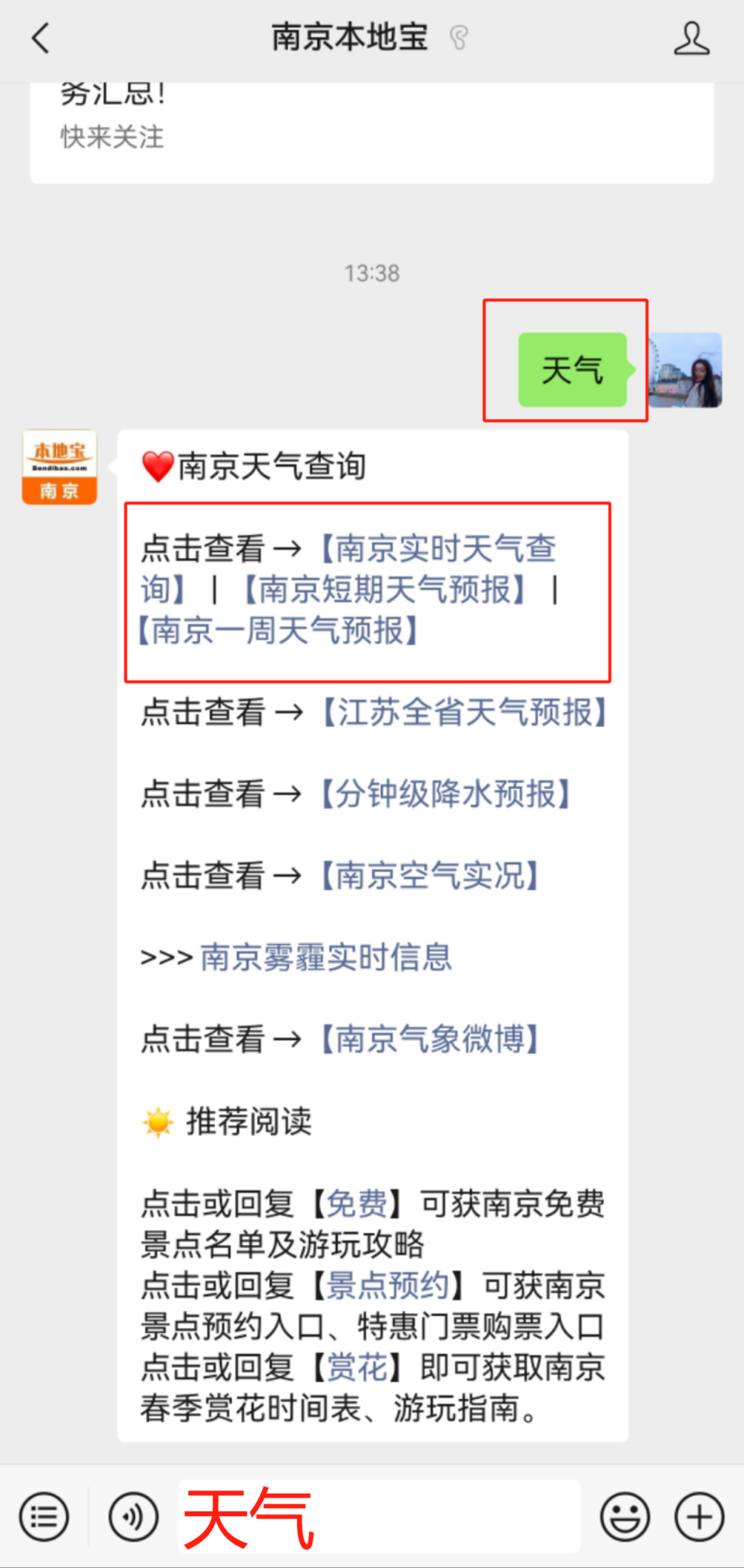
Task: Open the custom menu list icon
Action: [x=44, y=1516]
